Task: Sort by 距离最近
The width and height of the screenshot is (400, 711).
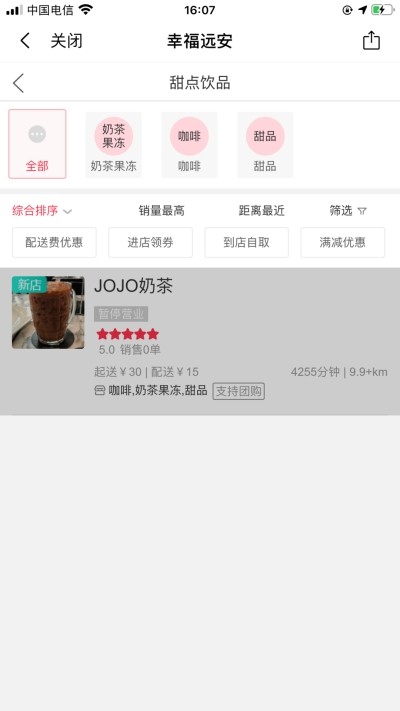Action: coord(262,211)
